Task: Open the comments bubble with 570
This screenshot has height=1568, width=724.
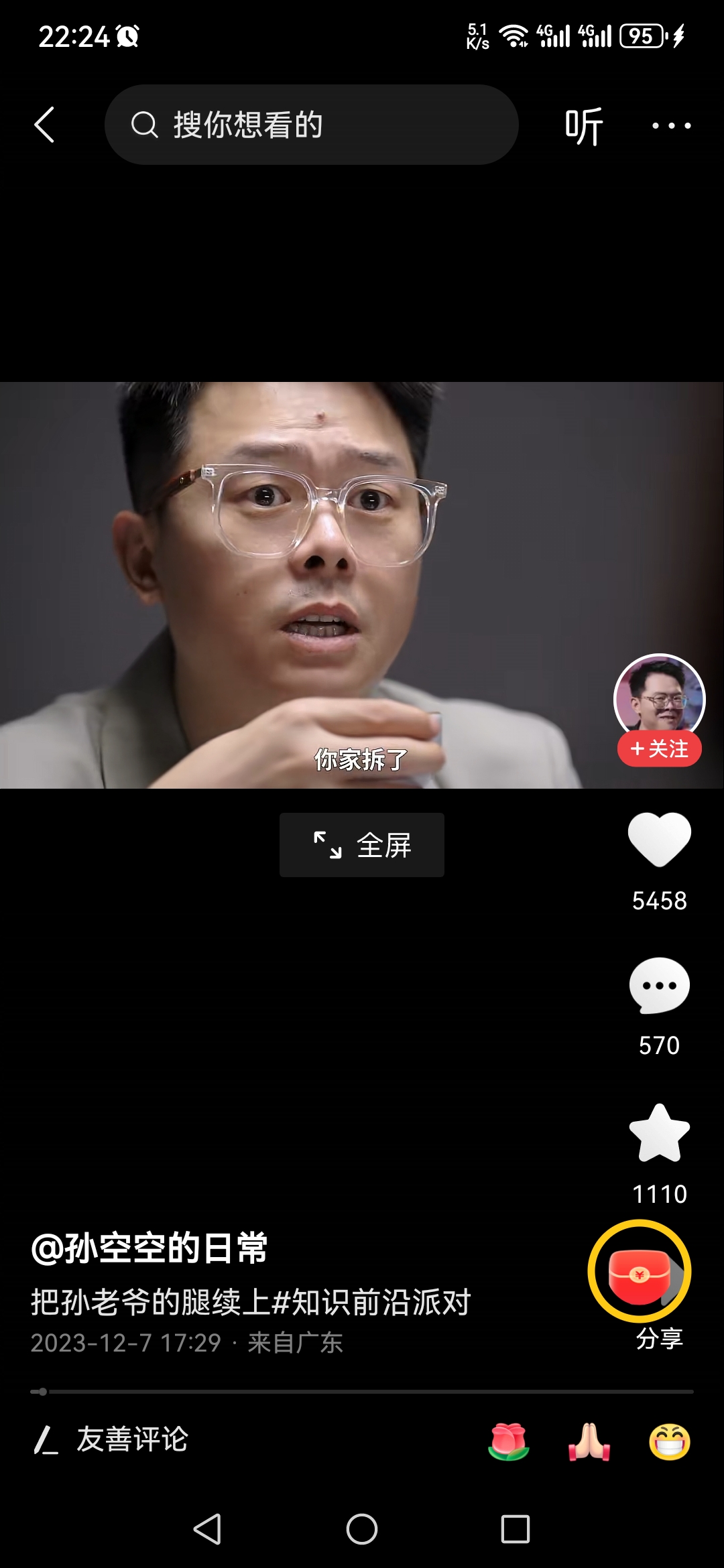Action: click(x=659, y=986)
